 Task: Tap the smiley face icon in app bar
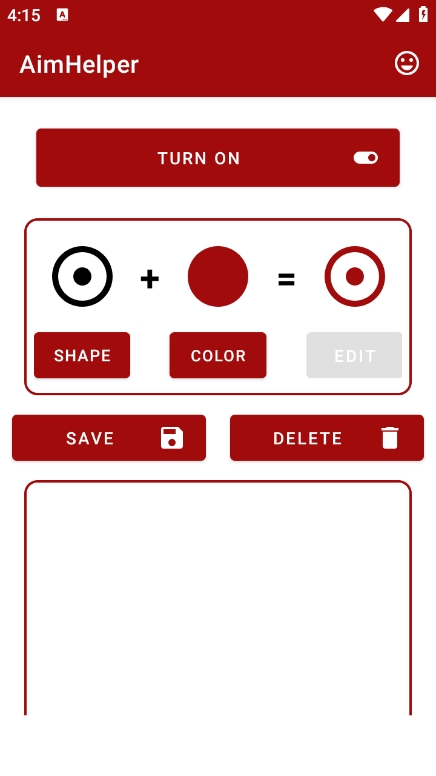pyautogui.click(x=407, y=64)
